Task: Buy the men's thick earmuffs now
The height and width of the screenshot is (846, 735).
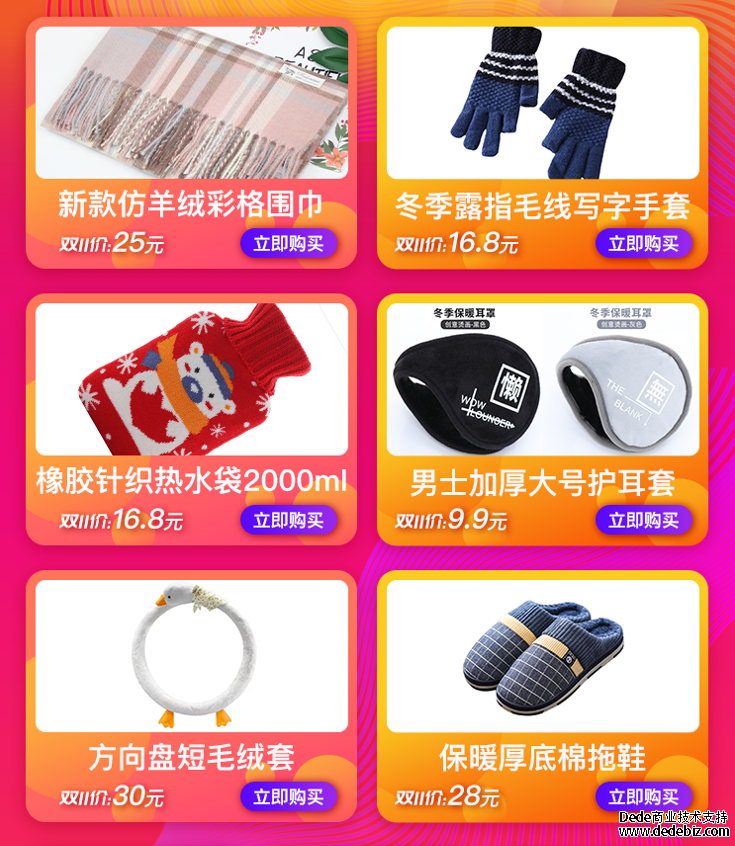Action: pos(643,520)
